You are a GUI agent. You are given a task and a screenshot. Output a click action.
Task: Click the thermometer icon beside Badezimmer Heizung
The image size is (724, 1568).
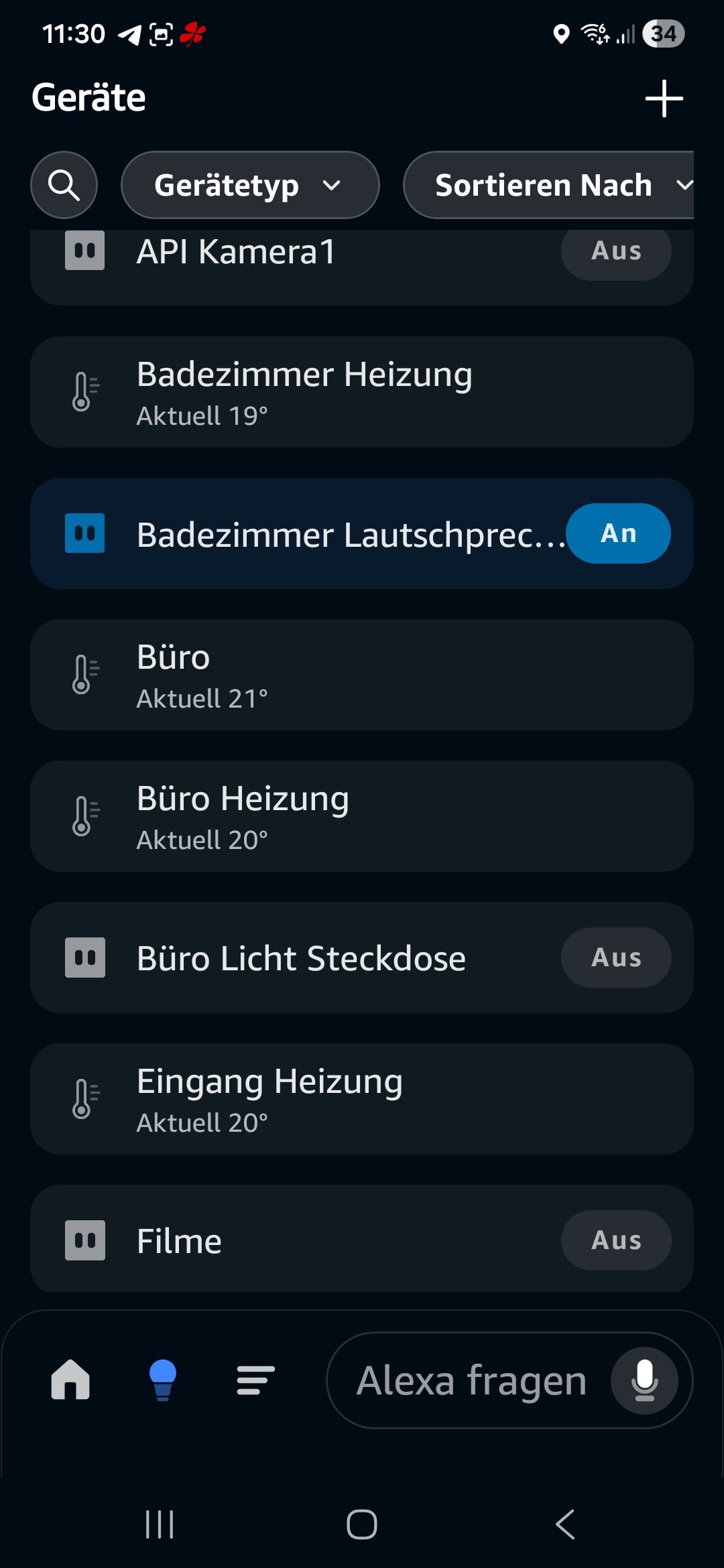pos(84,392)
